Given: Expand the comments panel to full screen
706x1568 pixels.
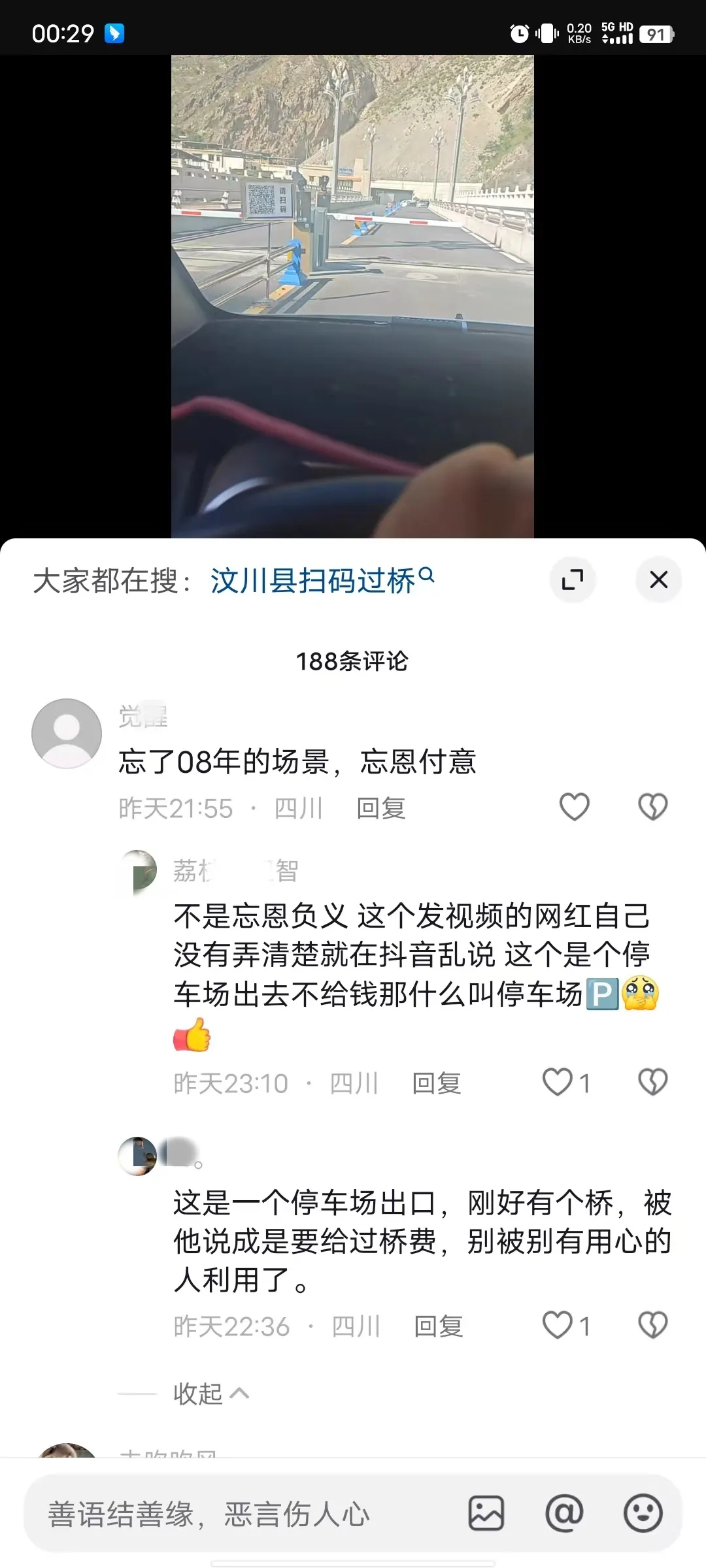Looking at the screenshot, I should (573, 580).
